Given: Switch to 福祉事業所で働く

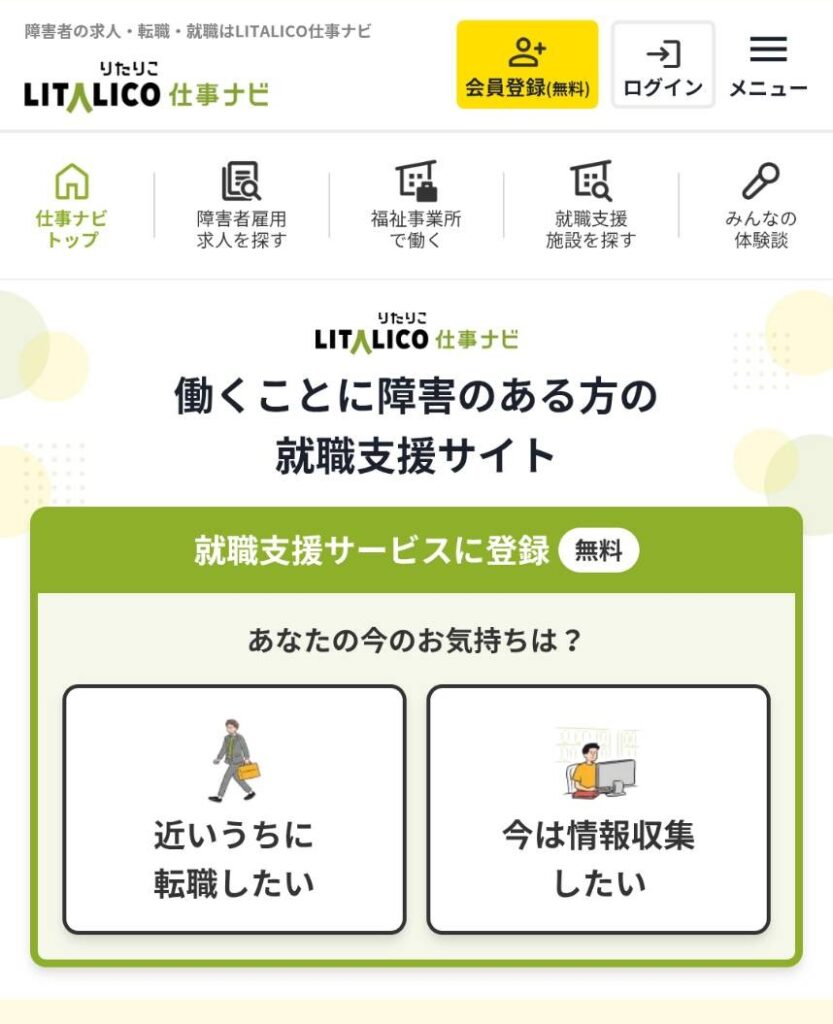Looking at the screenshot, I should [x=416, y=206].
